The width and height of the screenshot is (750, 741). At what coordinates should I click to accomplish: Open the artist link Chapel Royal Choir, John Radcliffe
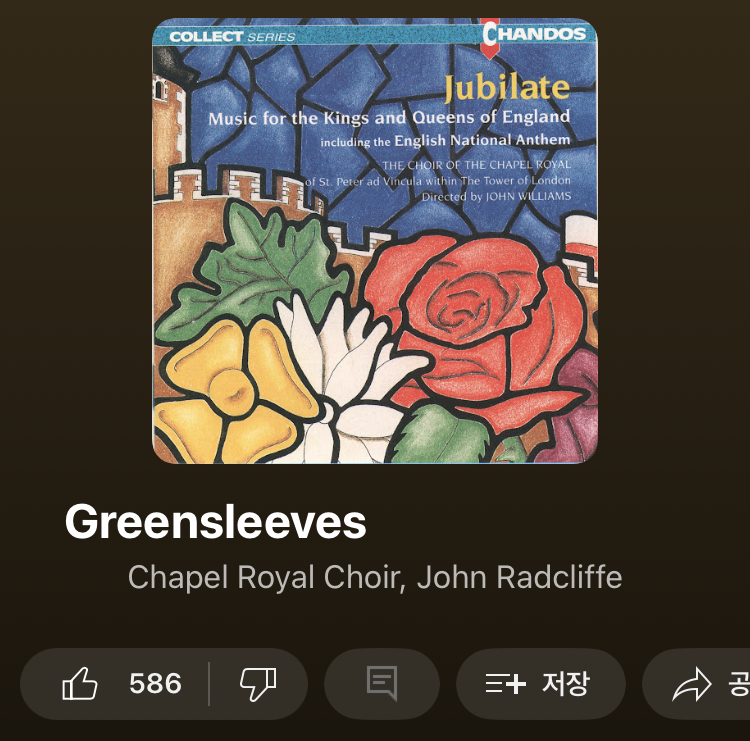coord(375,577)
